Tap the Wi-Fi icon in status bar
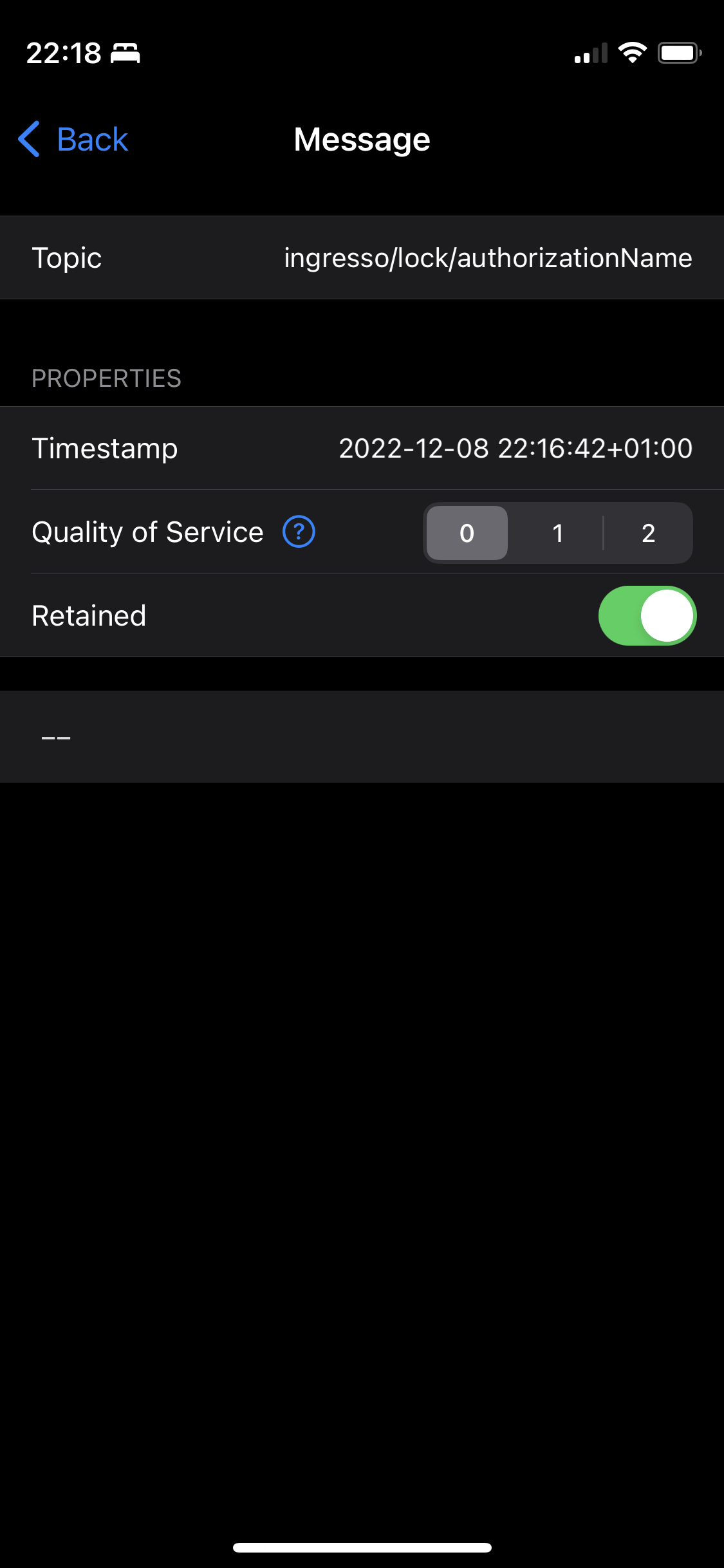 point(633,54)
